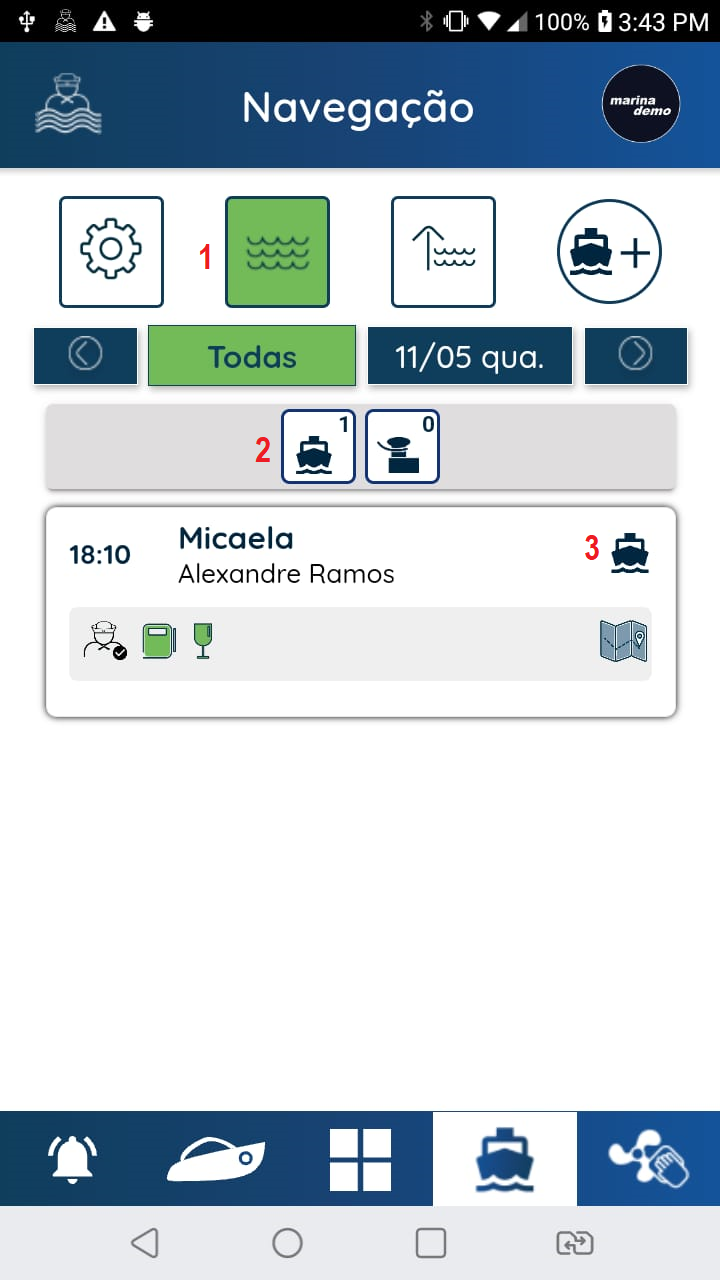Go to the previous day arrow
The height and width of the screenshot is (1280, 720).
85,354
